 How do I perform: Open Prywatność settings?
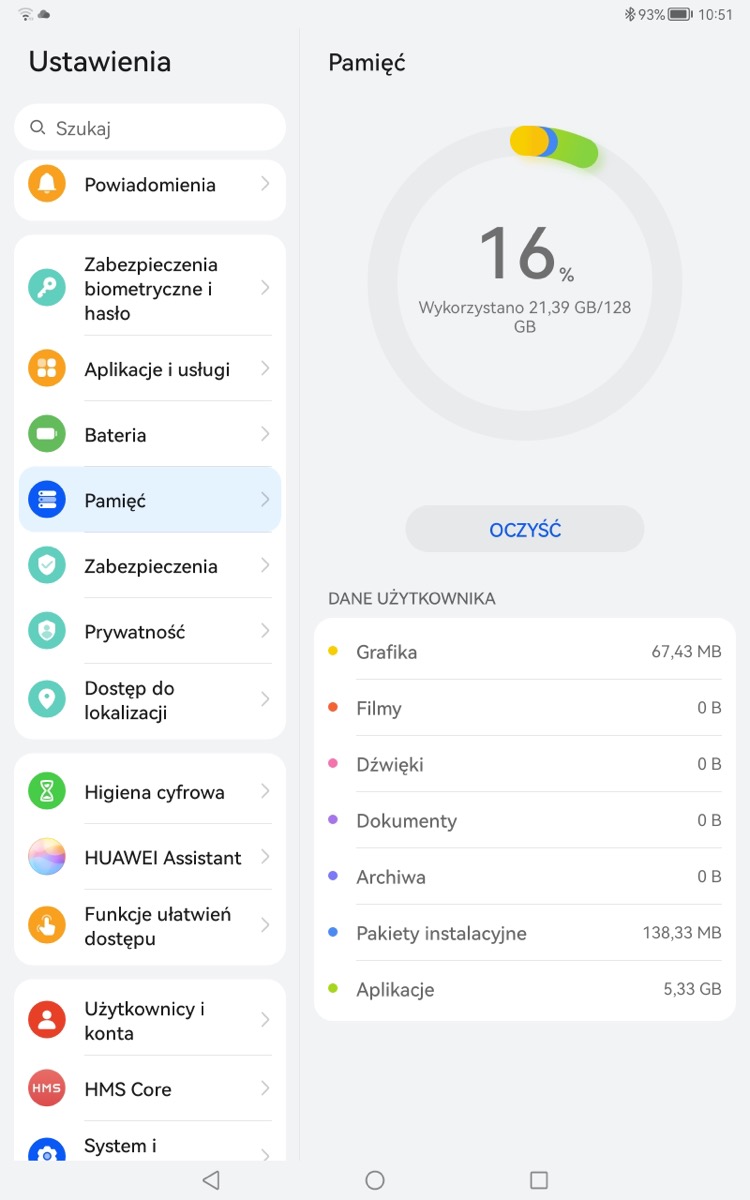[150, 631]
